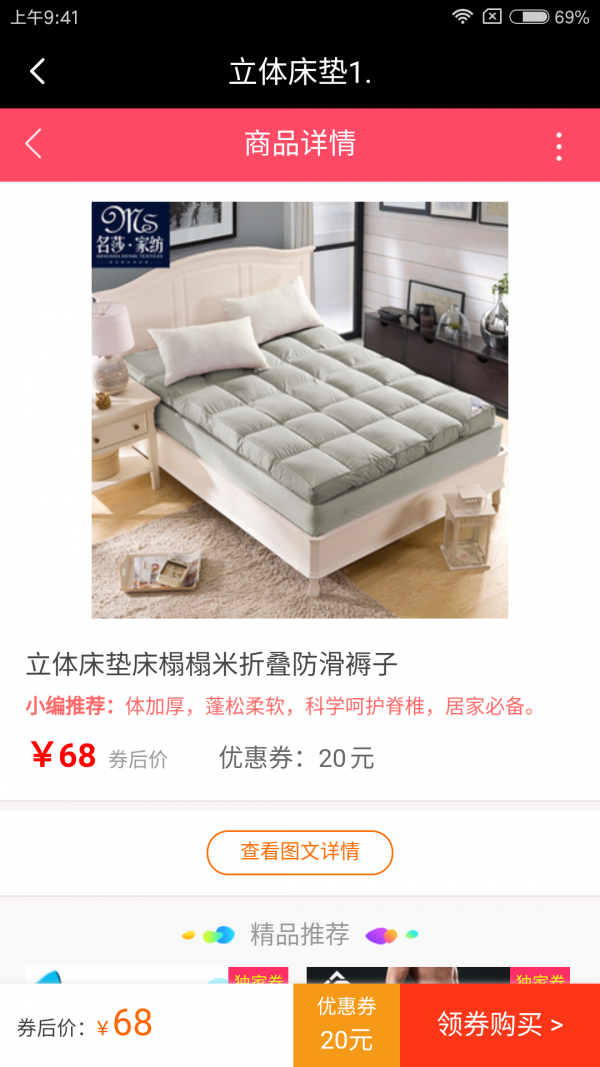This screenshot has height=1067, width=600.
Task: Open the 立体床垫 mattress product image
Action: coord(300,410)
